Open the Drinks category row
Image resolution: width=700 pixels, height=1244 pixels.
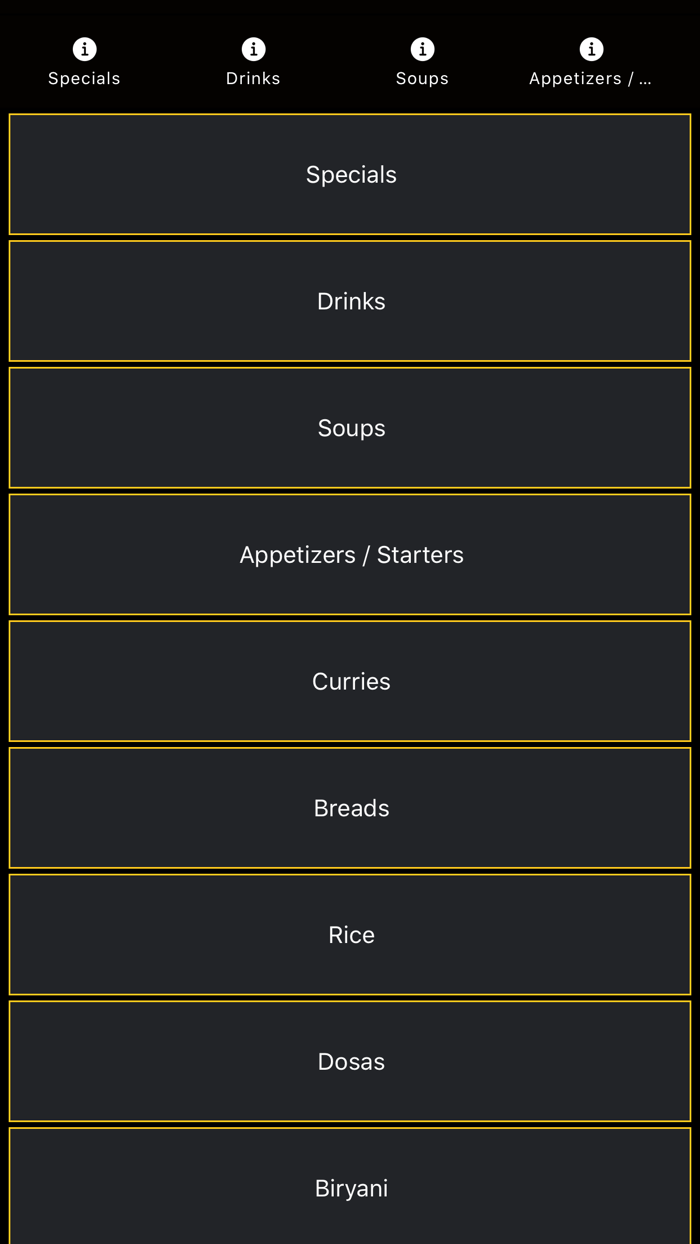[350, 301]
